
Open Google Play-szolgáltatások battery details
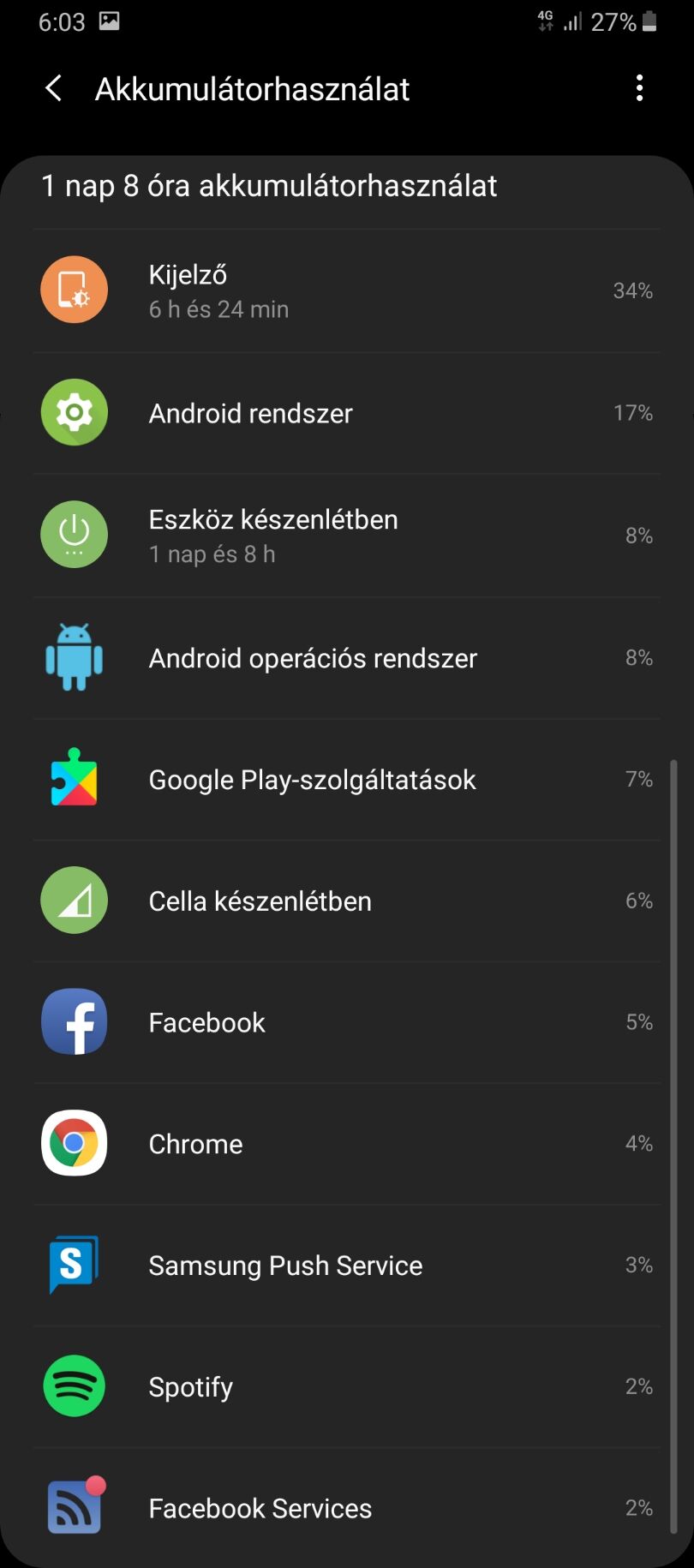(x=347, y=780)
